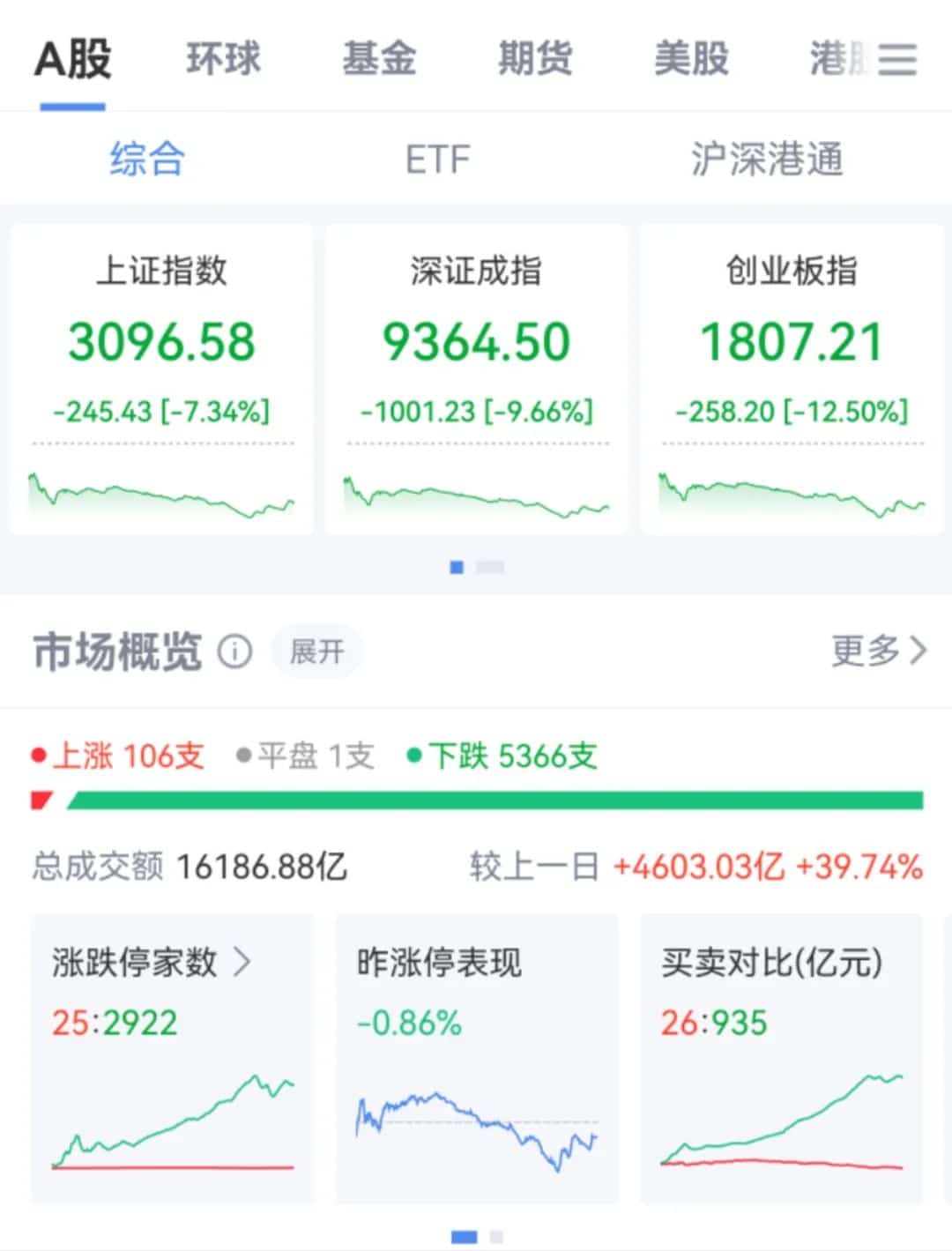Highlight the 综合 view toggle
Viewport: 952px width, 1251px height.
[146, 159]
